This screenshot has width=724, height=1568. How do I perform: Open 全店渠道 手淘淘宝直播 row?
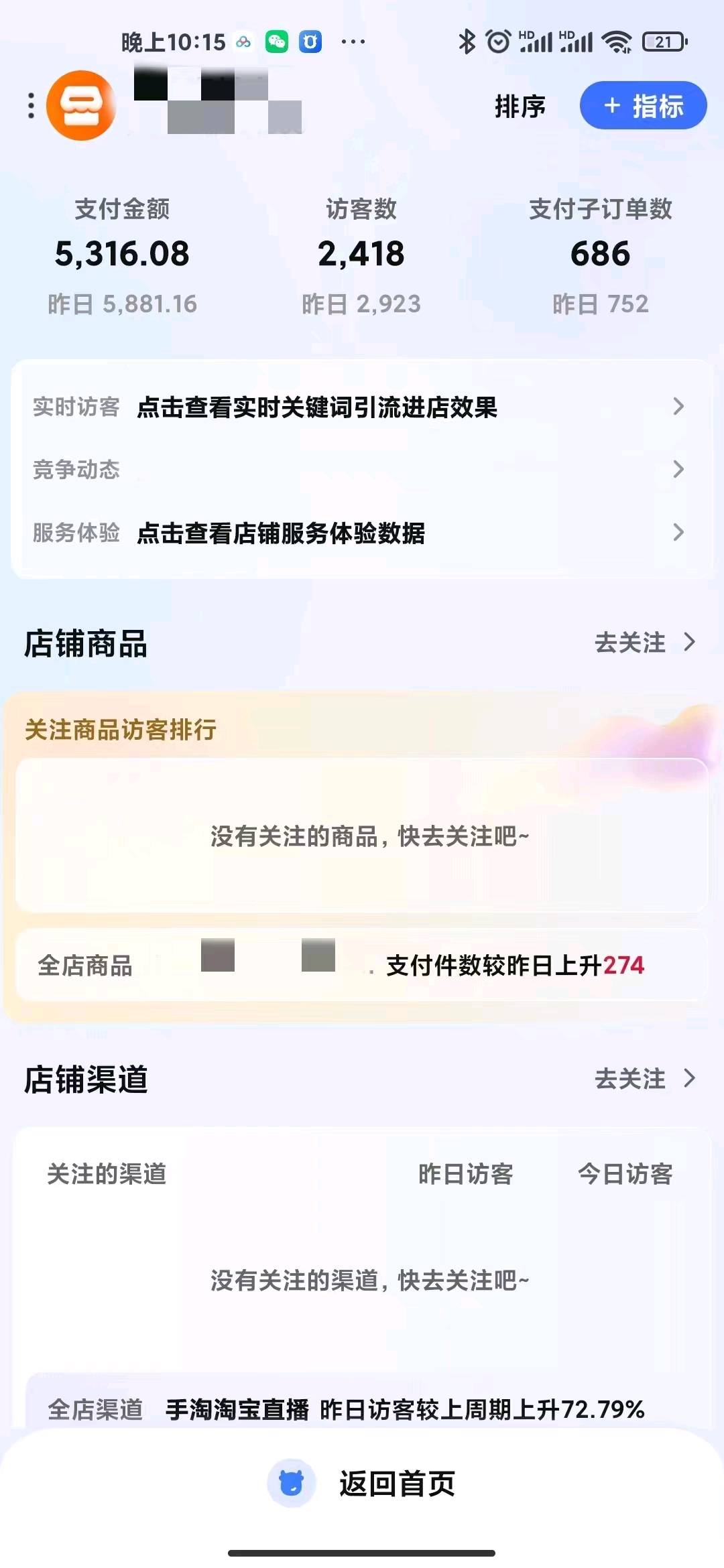pos(362,1409)
